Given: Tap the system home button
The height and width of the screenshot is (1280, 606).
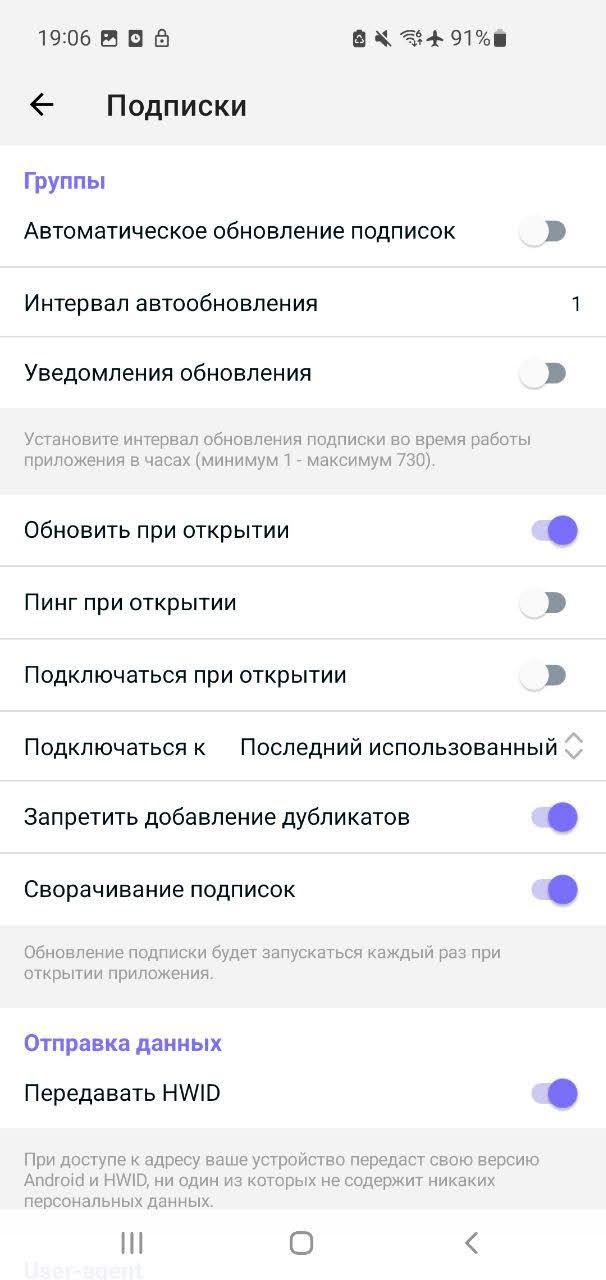Looking at the screenshot, I should coord(301,1243).
